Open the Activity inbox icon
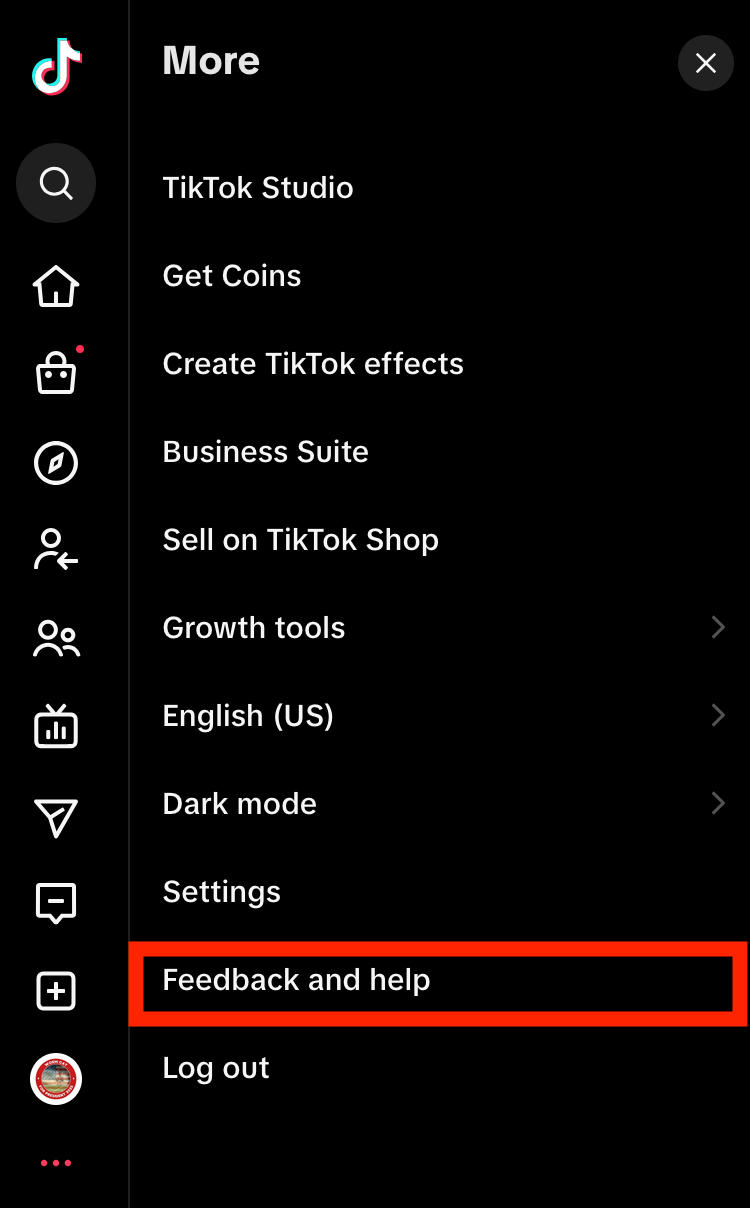Viewport: 750px width, 1208px height. 56,904
